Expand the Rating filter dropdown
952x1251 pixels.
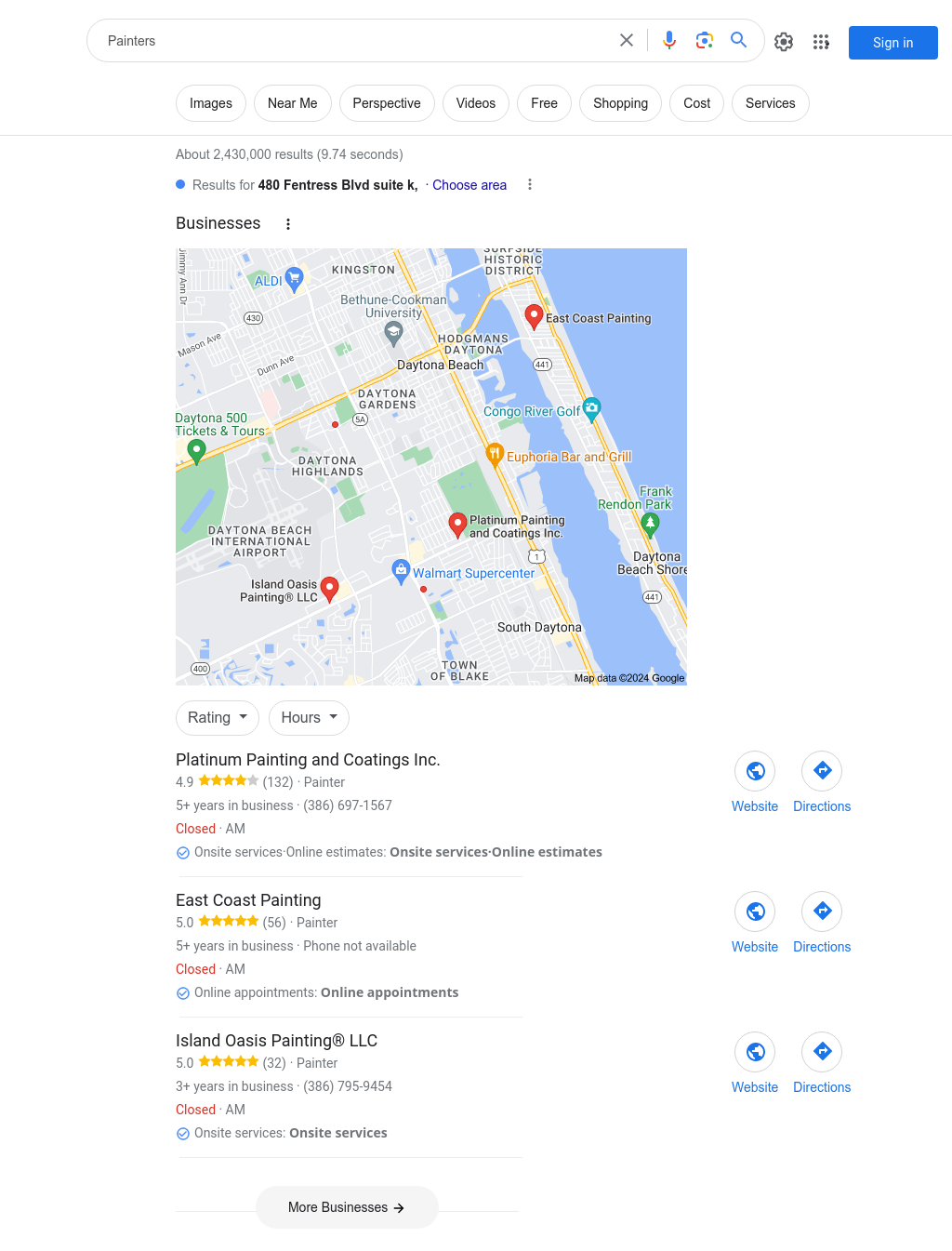pyautogui.click(x=218, y=718)
